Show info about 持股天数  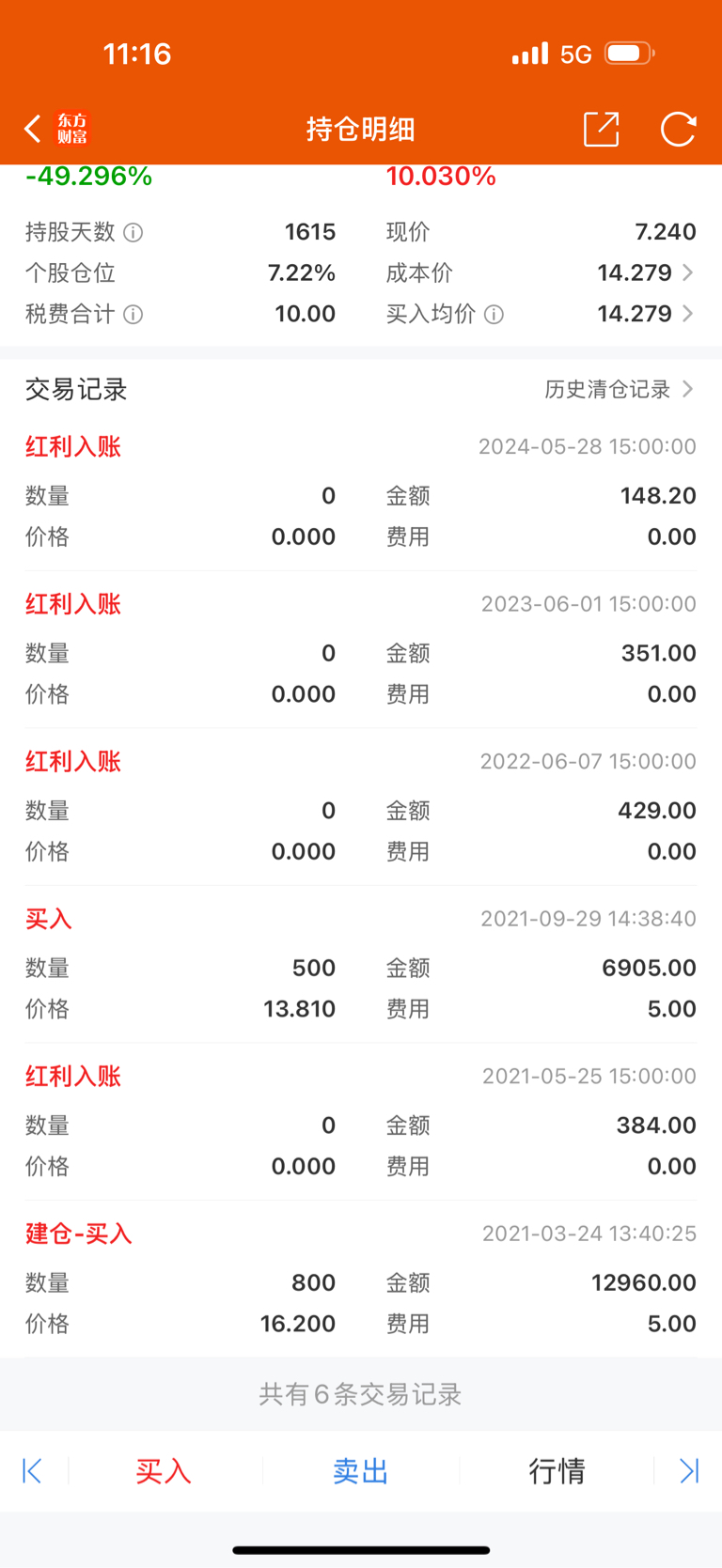coord(133,232)
